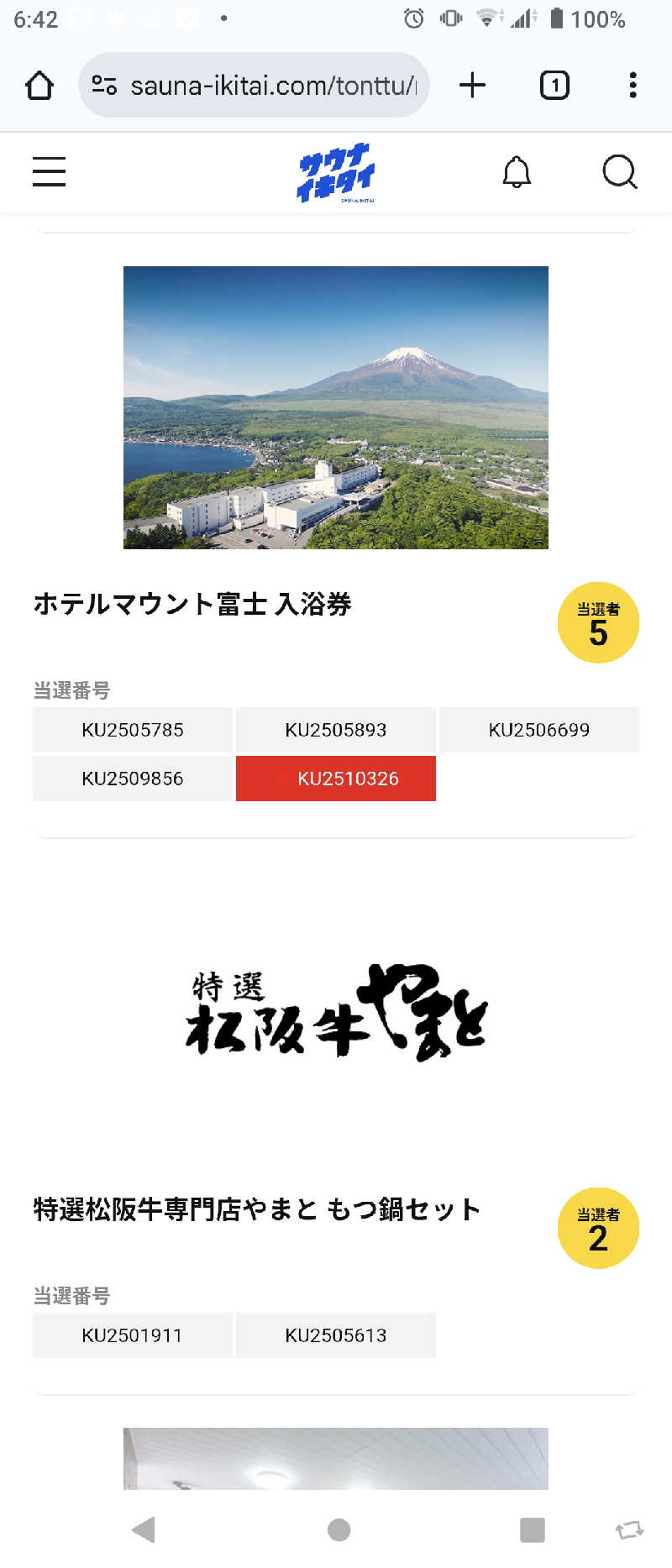Open the hamburger navigation menu
This screenshot has width=672, height=1568.
click(x=48, y=171)
